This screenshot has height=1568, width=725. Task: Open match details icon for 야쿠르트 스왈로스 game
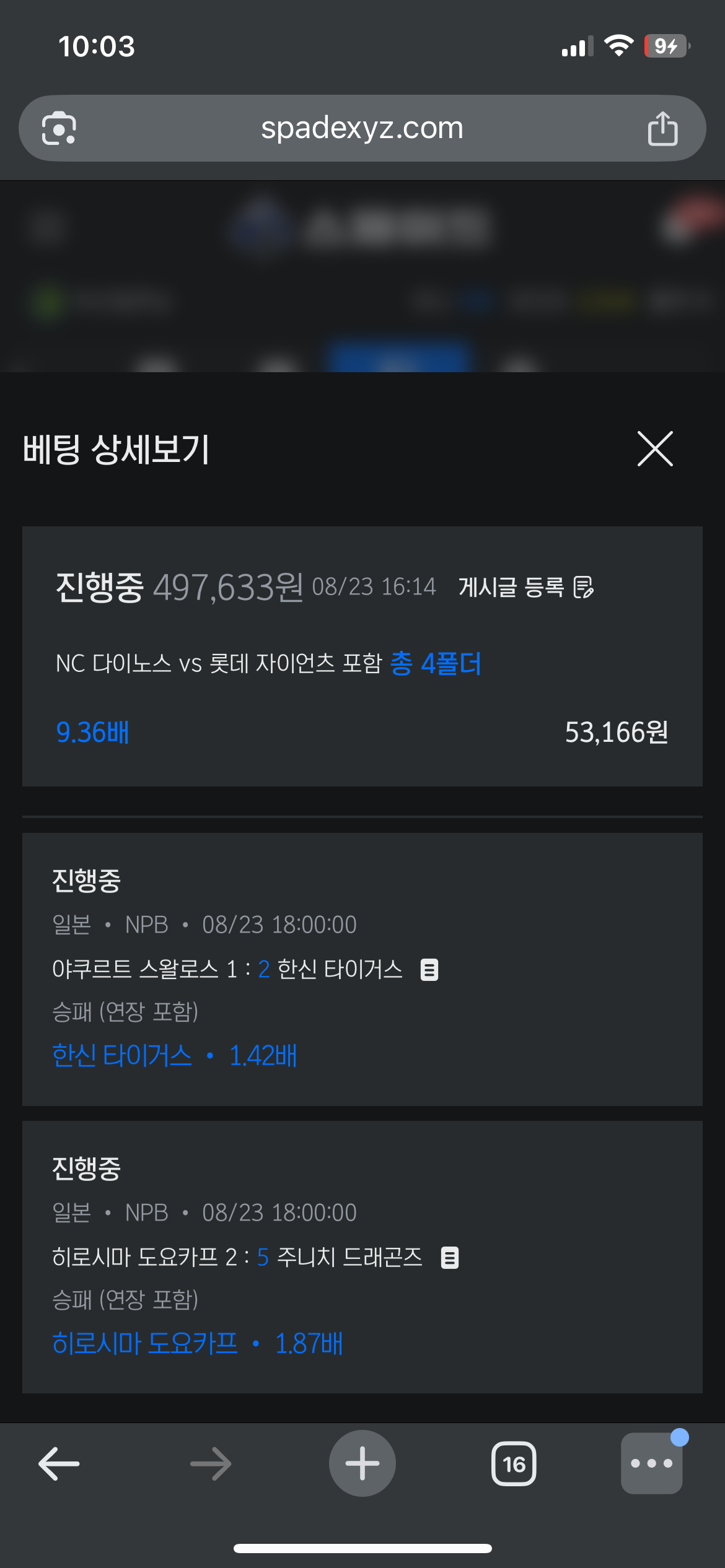pos(429,969)
